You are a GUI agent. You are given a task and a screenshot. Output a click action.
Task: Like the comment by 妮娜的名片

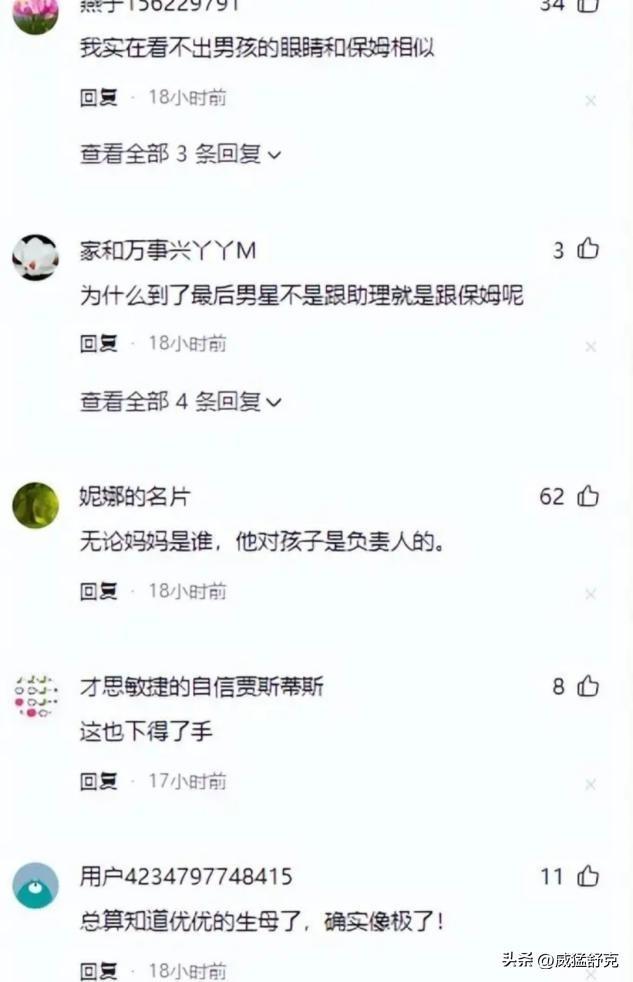pos(588,496)
